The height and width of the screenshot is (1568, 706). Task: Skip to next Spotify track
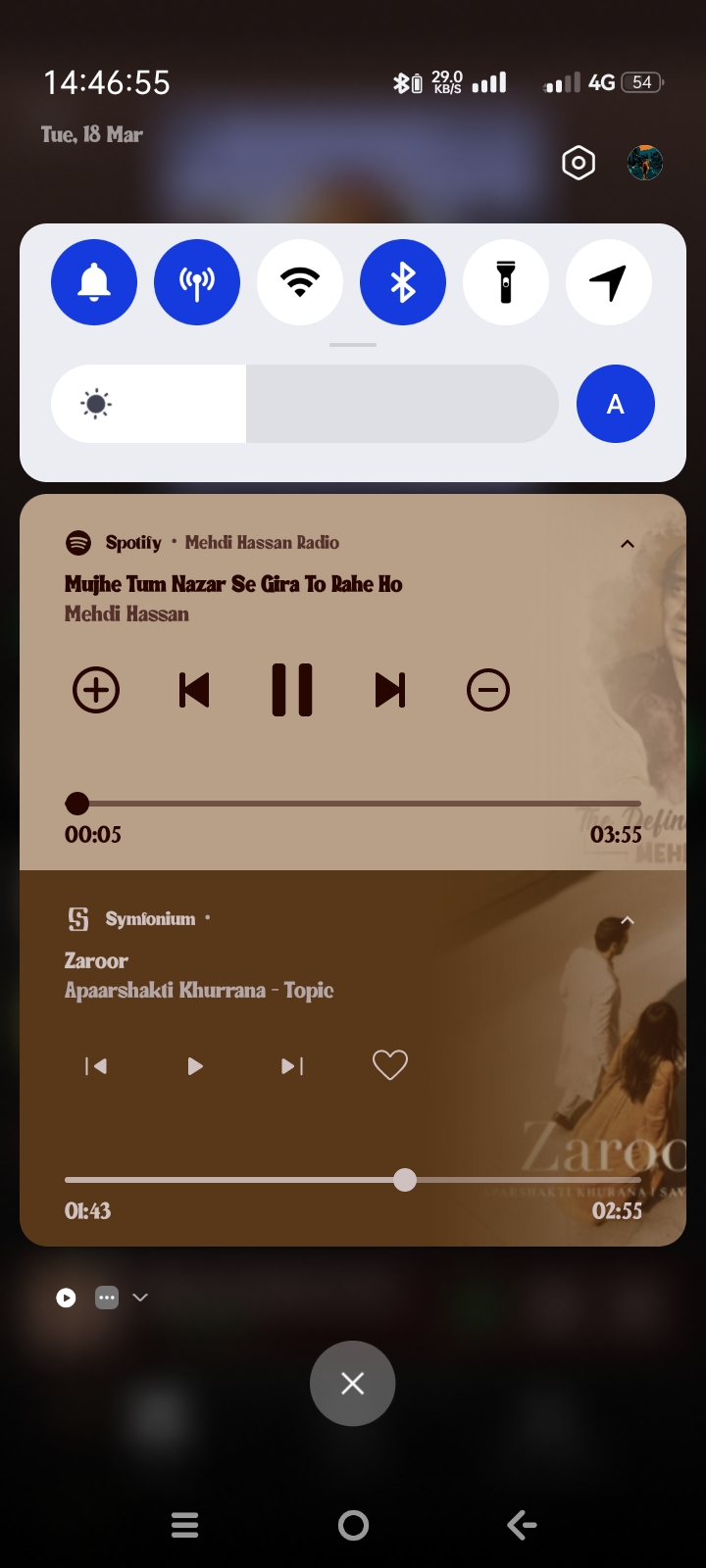(x=390, y=690)
